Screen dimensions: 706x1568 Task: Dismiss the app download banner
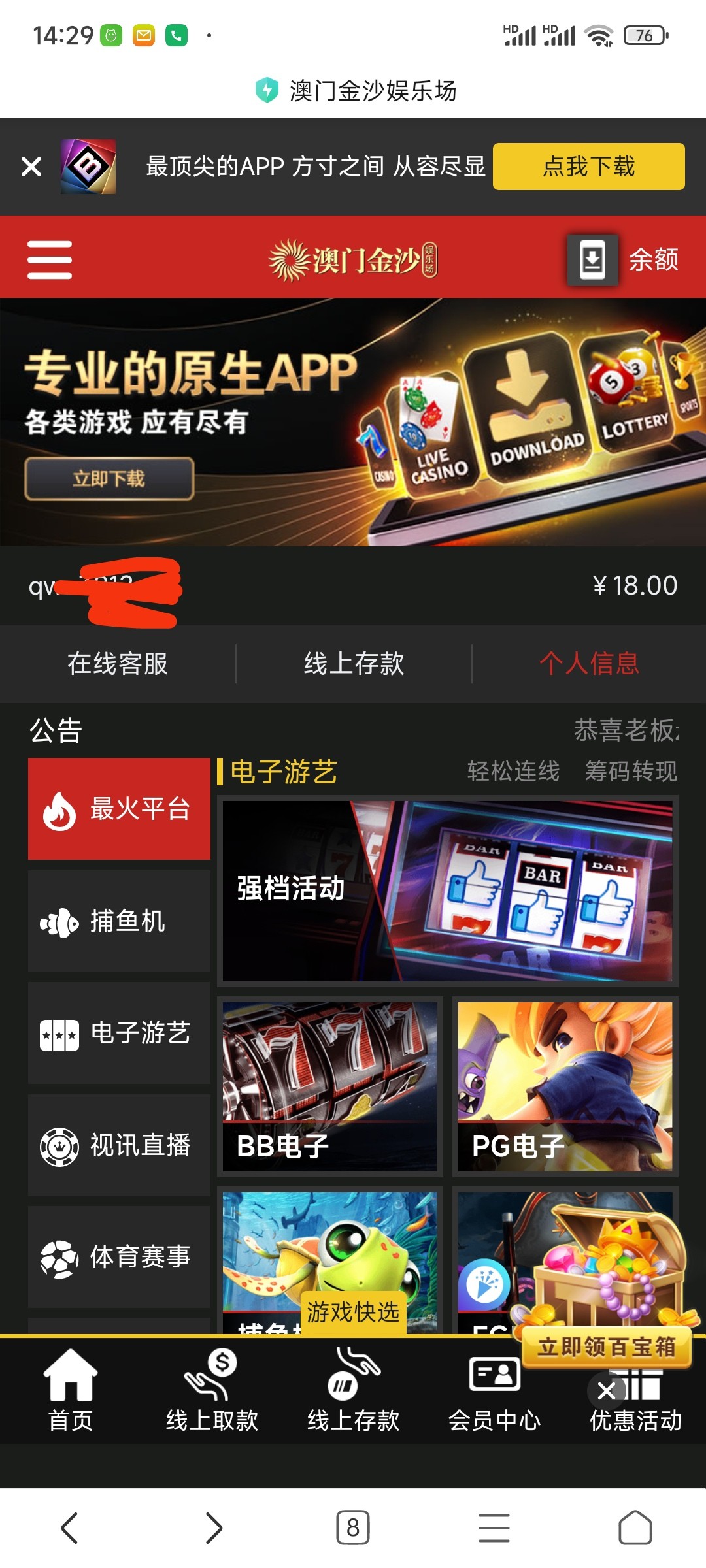pyautogui.click(x=31, y=167)
